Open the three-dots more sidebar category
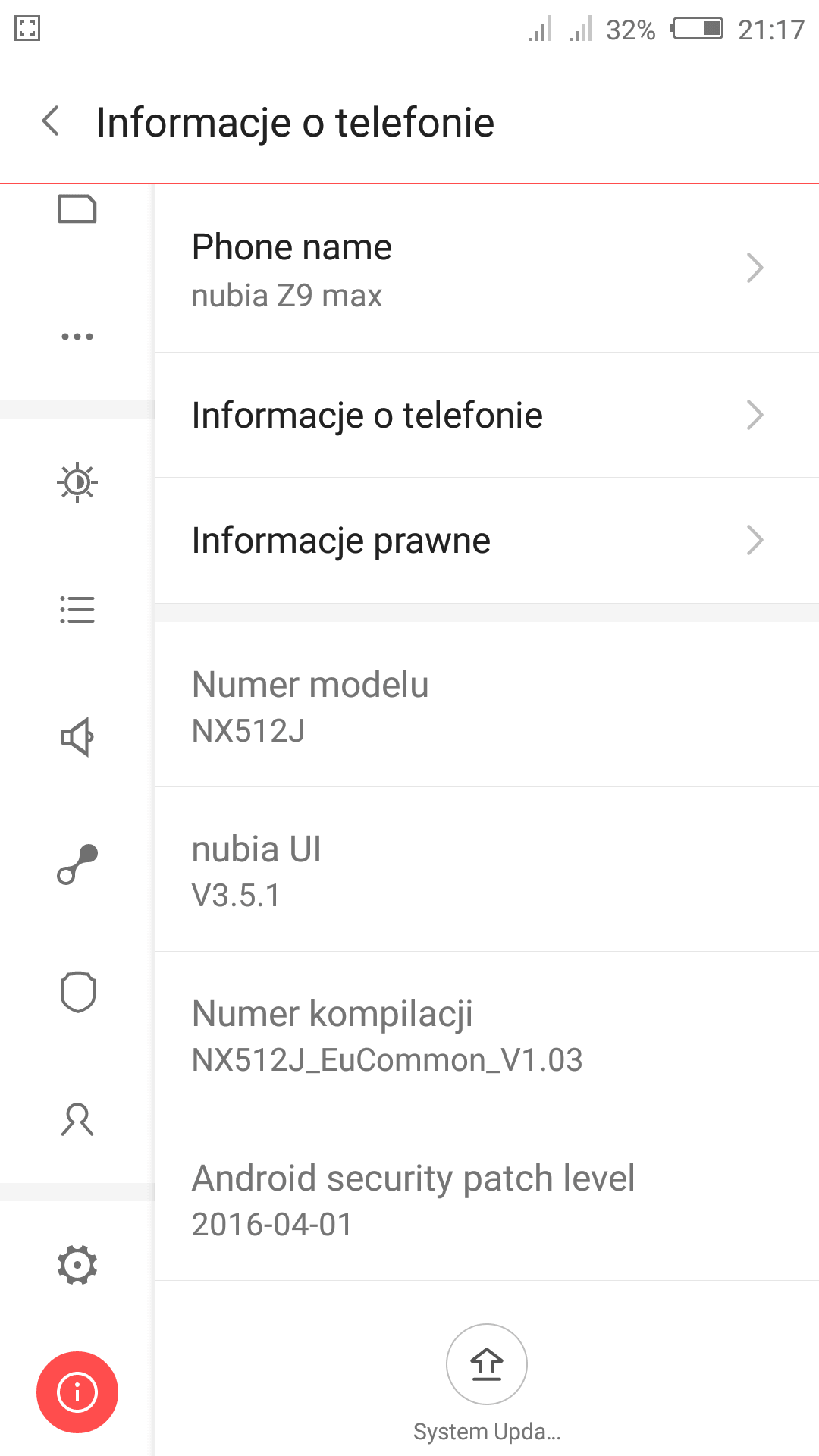The image size is (819, 1456). [x=77, y=336]
